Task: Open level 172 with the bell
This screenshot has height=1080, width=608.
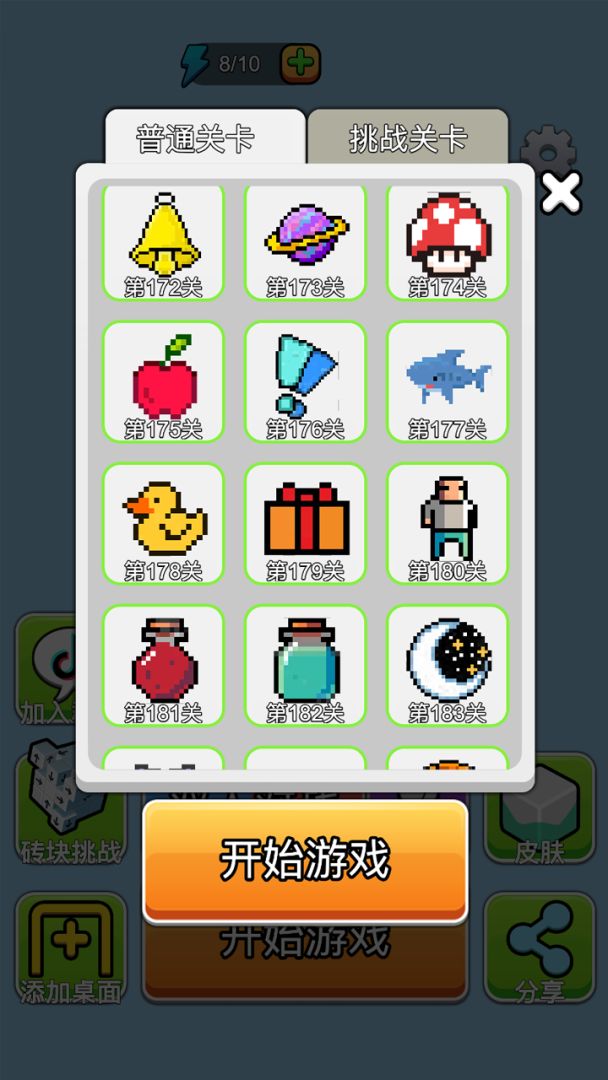Action: 163,241
